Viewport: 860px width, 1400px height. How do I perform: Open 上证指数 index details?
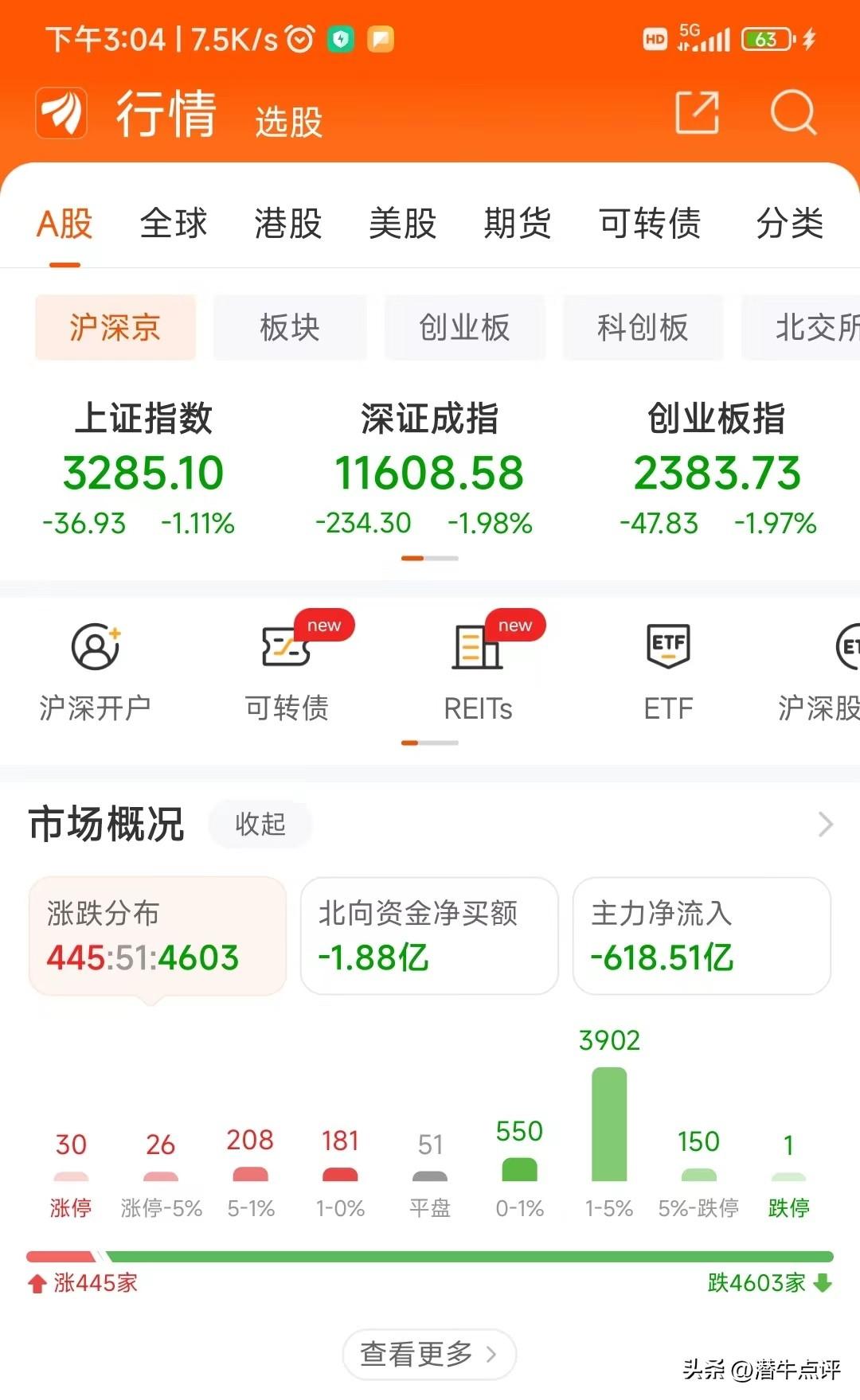(x=143, y=468)
